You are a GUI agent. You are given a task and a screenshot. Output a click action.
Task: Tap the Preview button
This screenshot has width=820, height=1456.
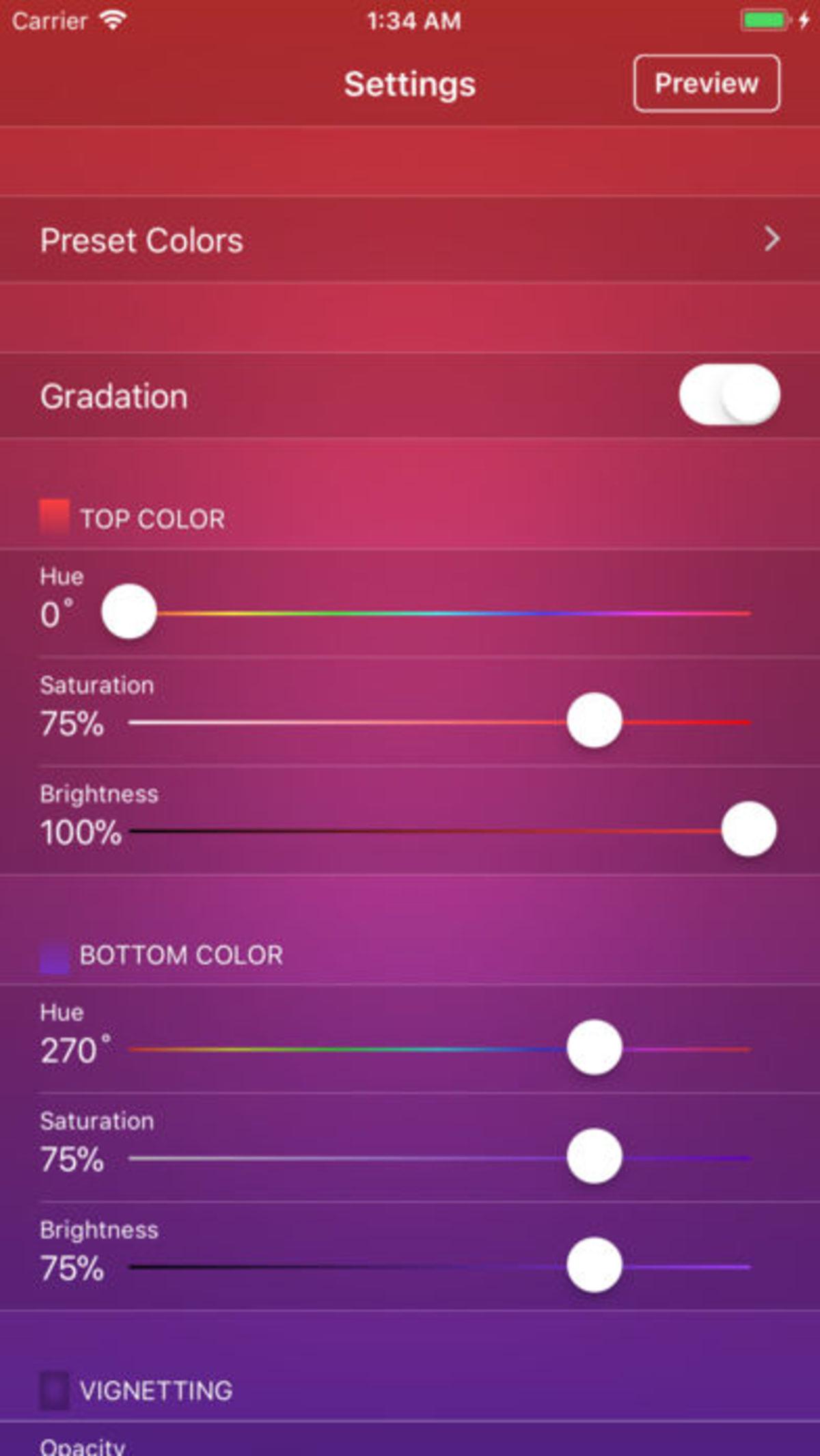point(706,83)
